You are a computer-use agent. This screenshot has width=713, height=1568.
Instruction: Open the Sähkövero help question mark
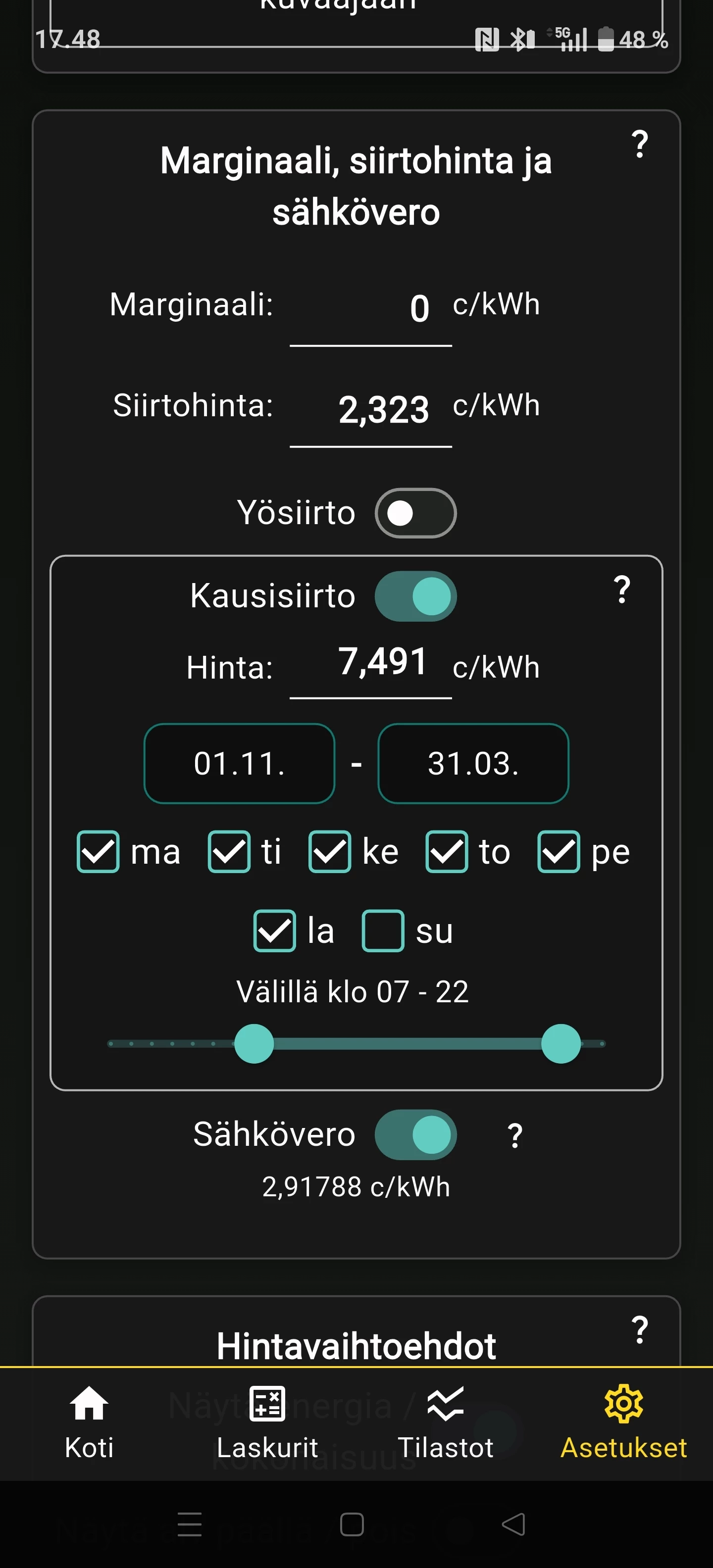[x=514, y=1136]
